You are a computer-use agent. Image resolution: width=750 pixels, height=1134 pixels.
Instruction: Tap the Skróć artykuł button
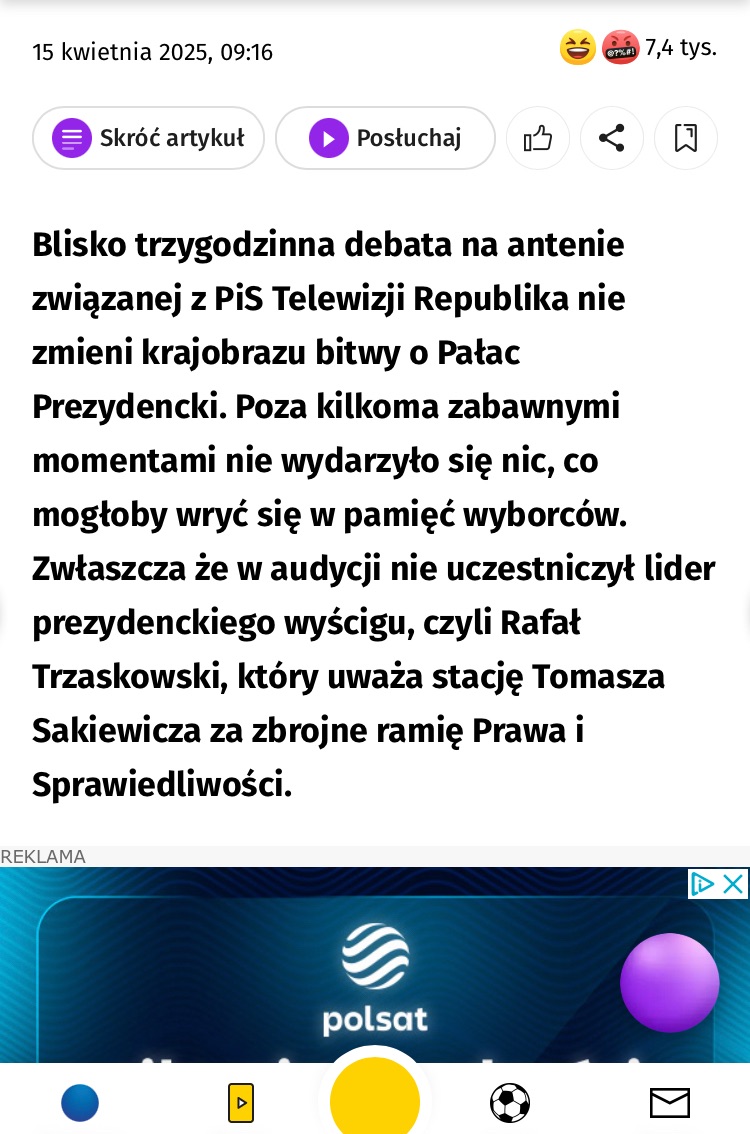(148, 138)
